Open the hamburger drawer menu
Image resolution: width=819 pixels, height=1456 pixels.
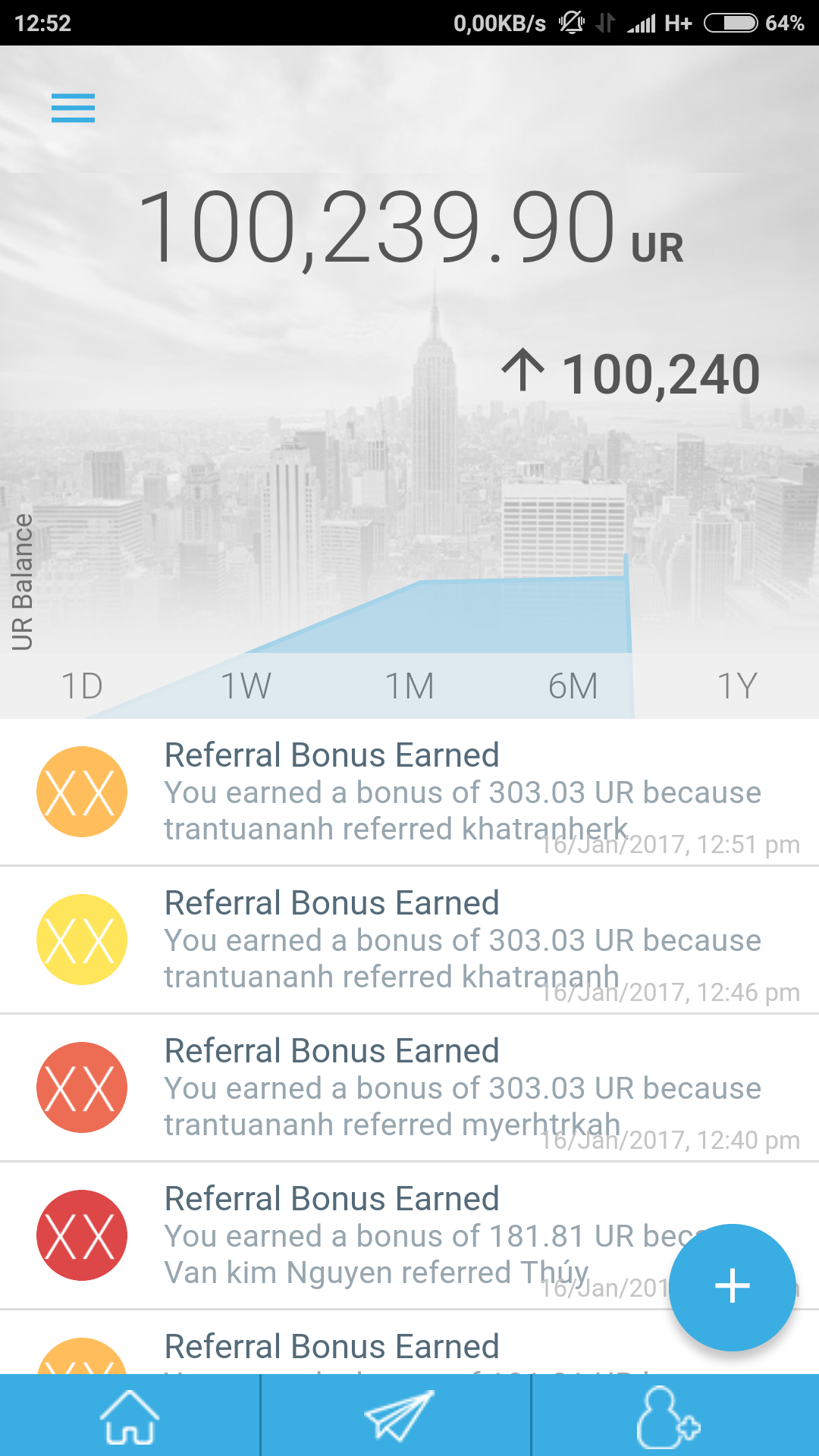[73, 108]
